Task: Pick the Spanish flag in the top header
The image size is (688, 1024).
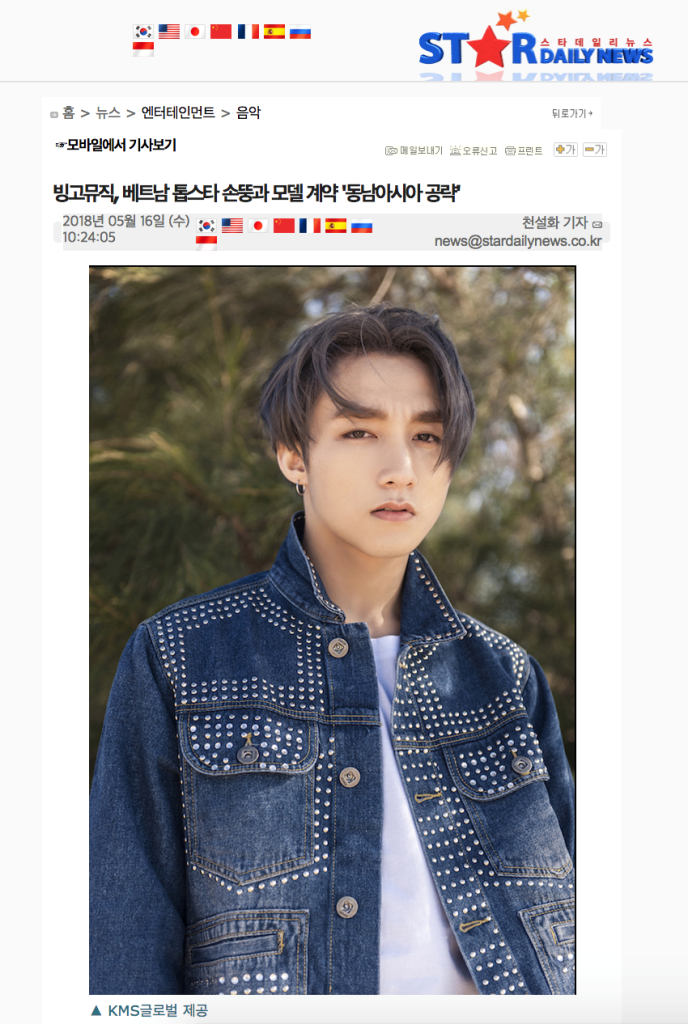Action: [x=274, y=31]
